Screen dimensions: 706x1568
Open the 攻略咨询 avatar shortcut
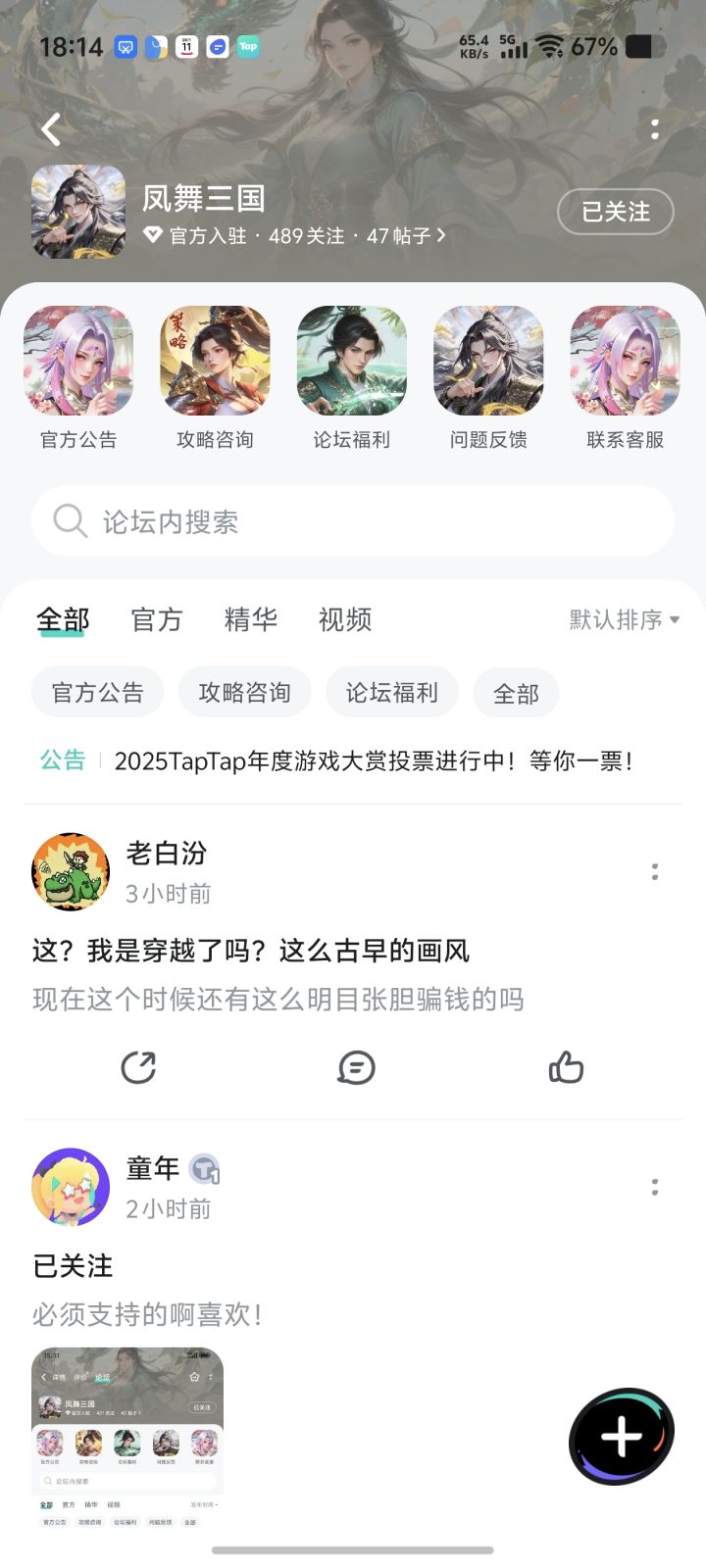coord(215,378)
